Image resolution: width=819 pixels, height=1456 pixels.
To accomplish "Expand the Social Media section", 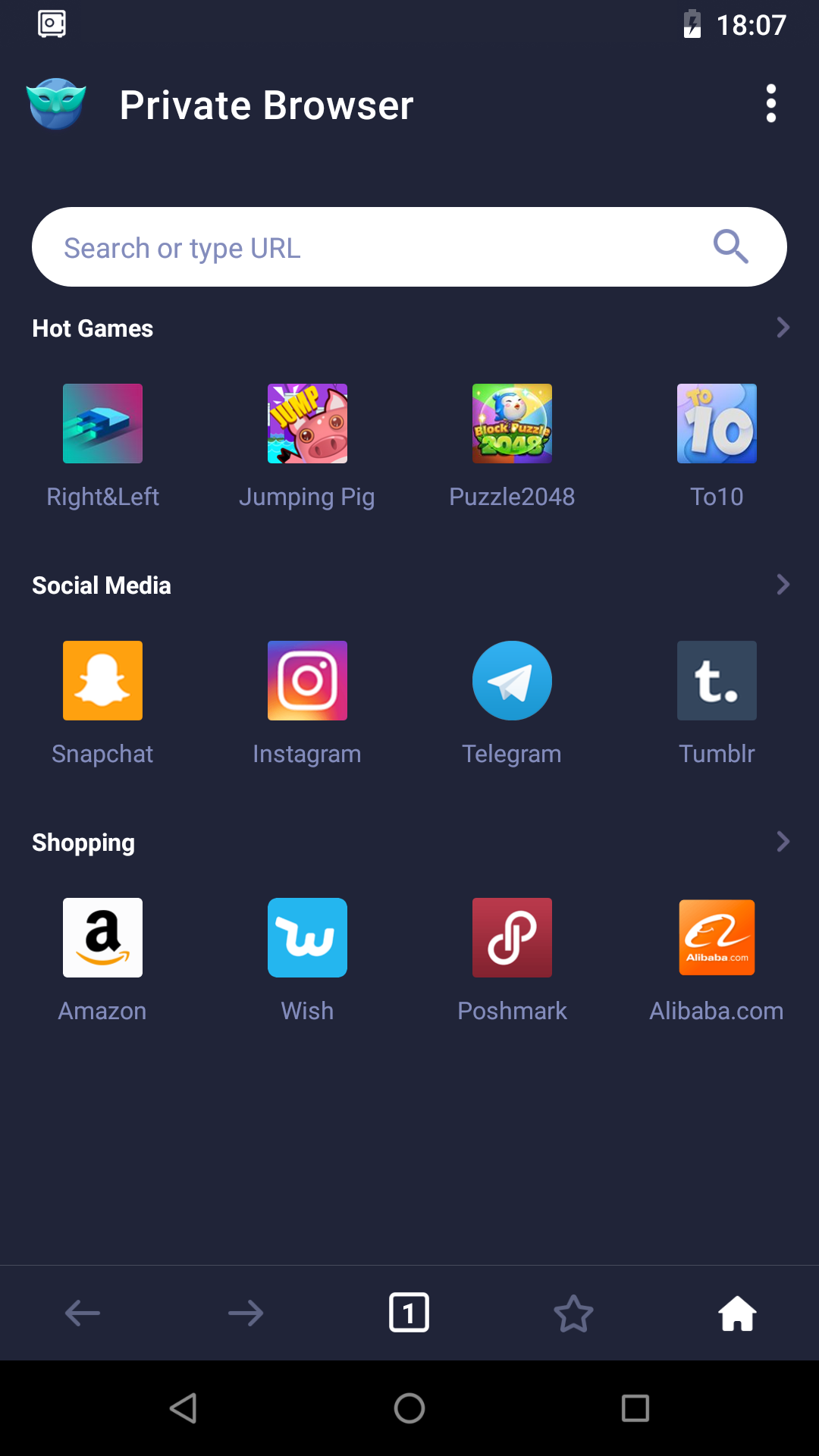I will pyautogui.click(x=783, y=584).
